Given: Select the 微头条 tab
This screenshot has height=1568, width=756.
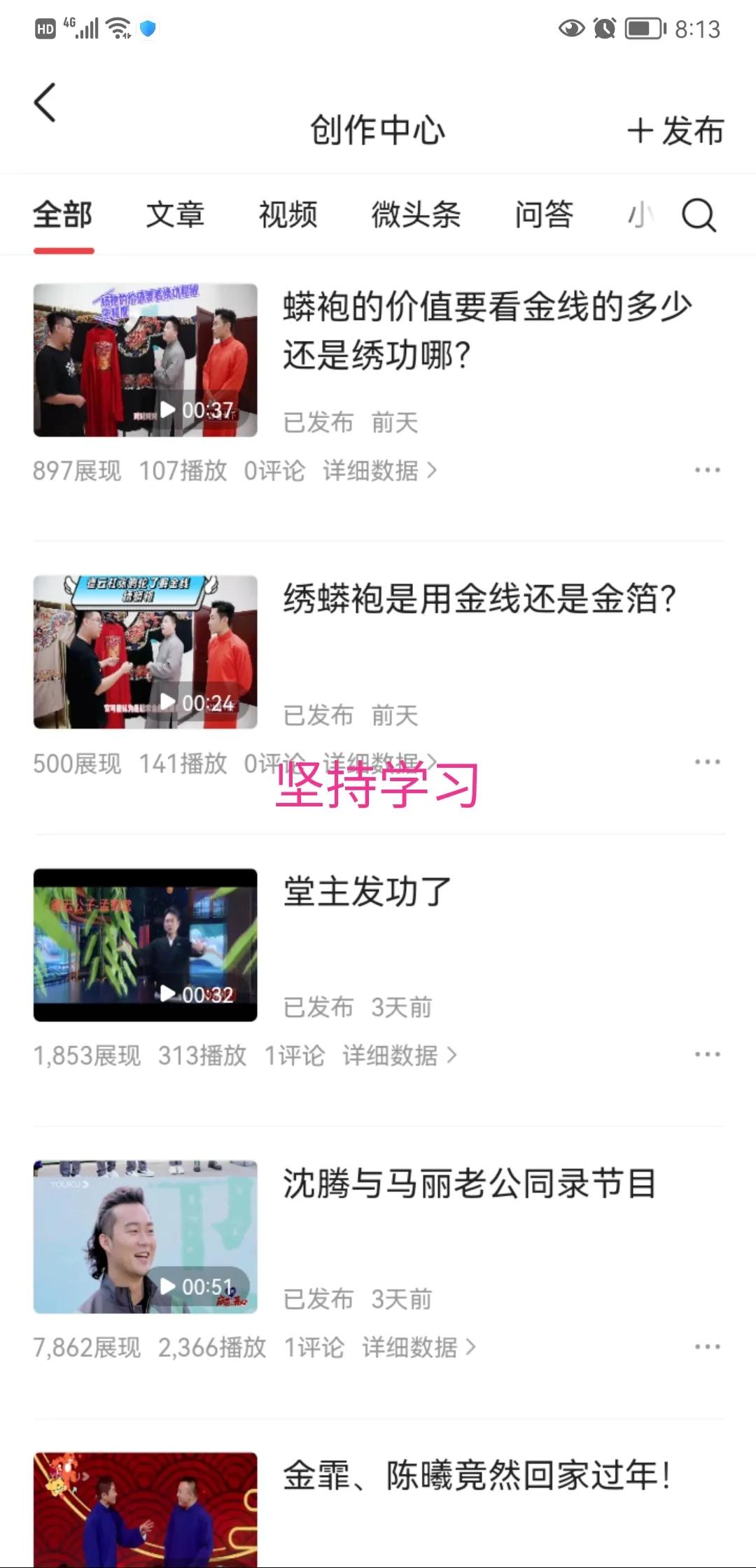Looking at the screenshot, I should click(x=416, y=215).
